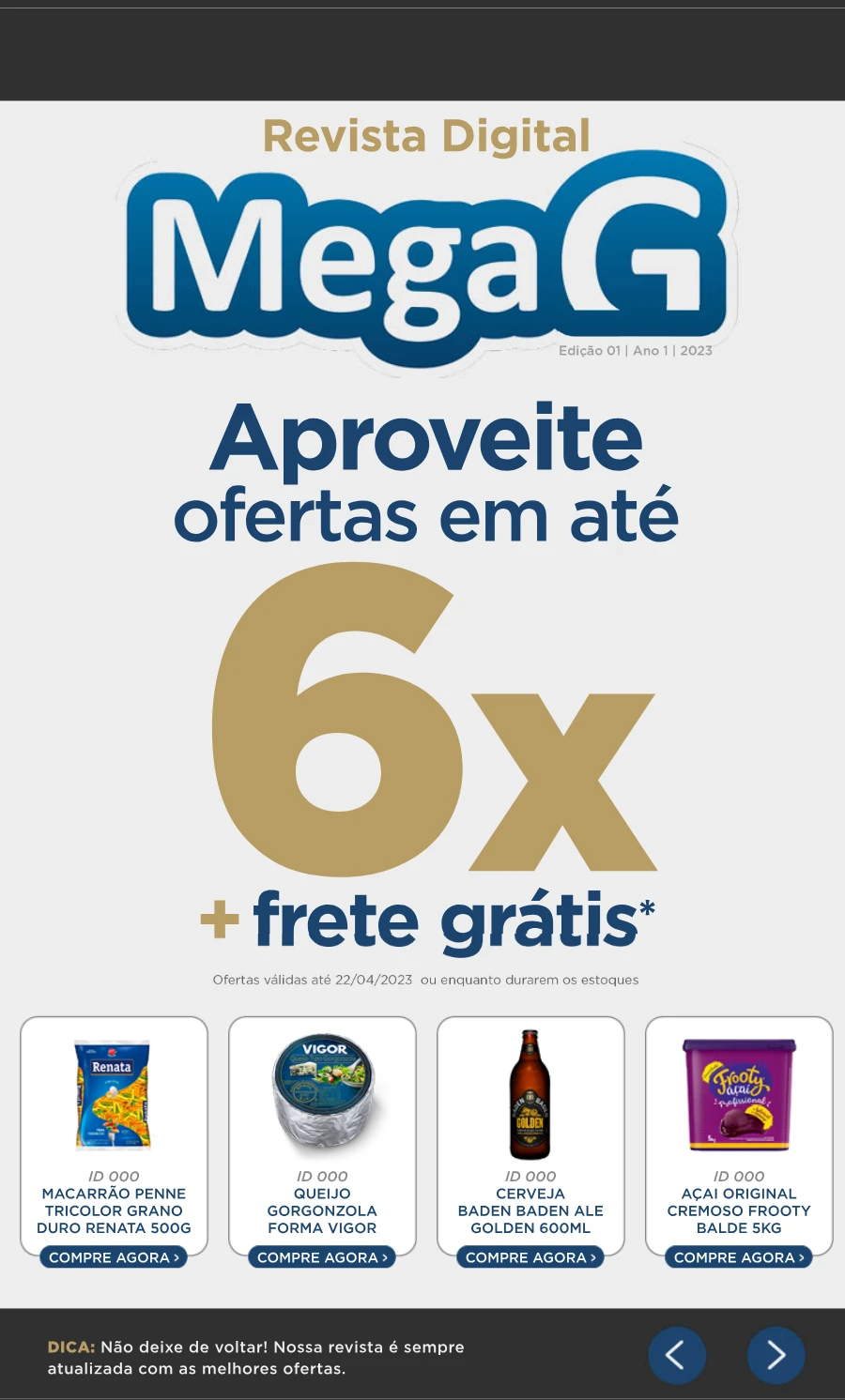This screenshot has width=845, height=1400.
Task: Go to the next magazine page
Action: click(776, 1355)
